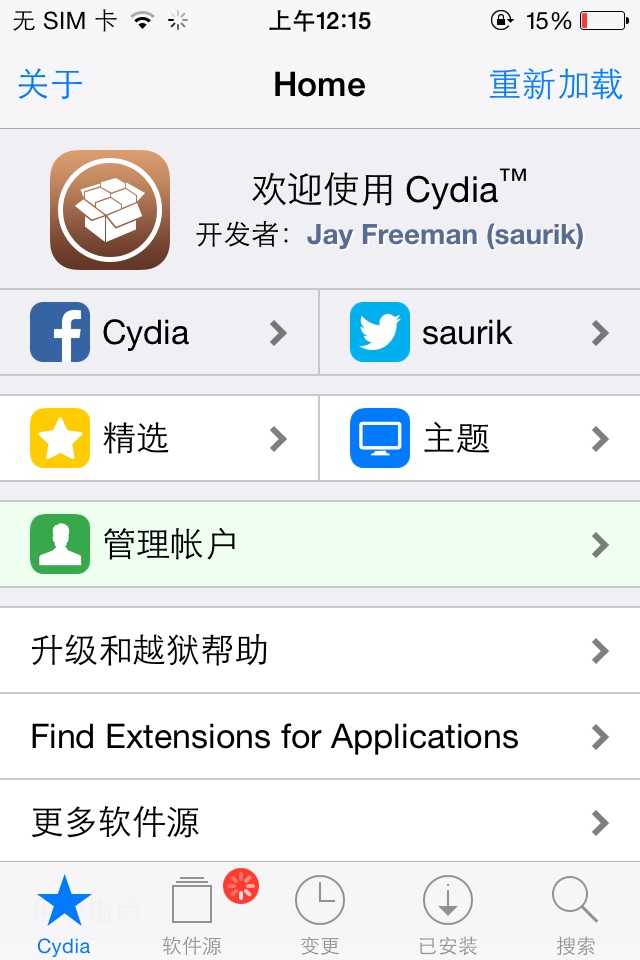The height and width of the screenshot is (960, 640).
Task: Open saurik's Twitter page
Action: pos(480,333)
